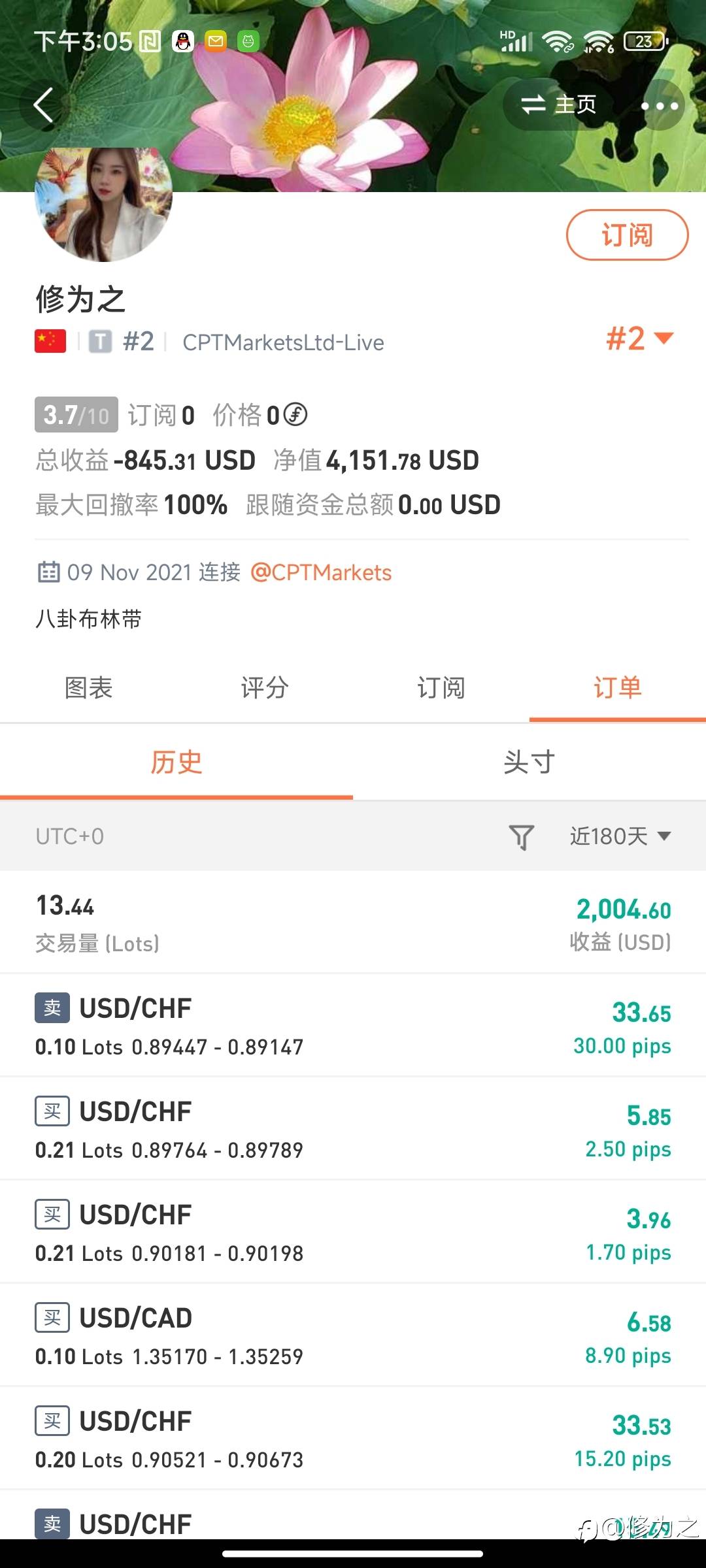Image resolution: width=706 pixels, height=1568 pixels.
Task: Switch to the 订阅 tab
Action: click(441, 688)
